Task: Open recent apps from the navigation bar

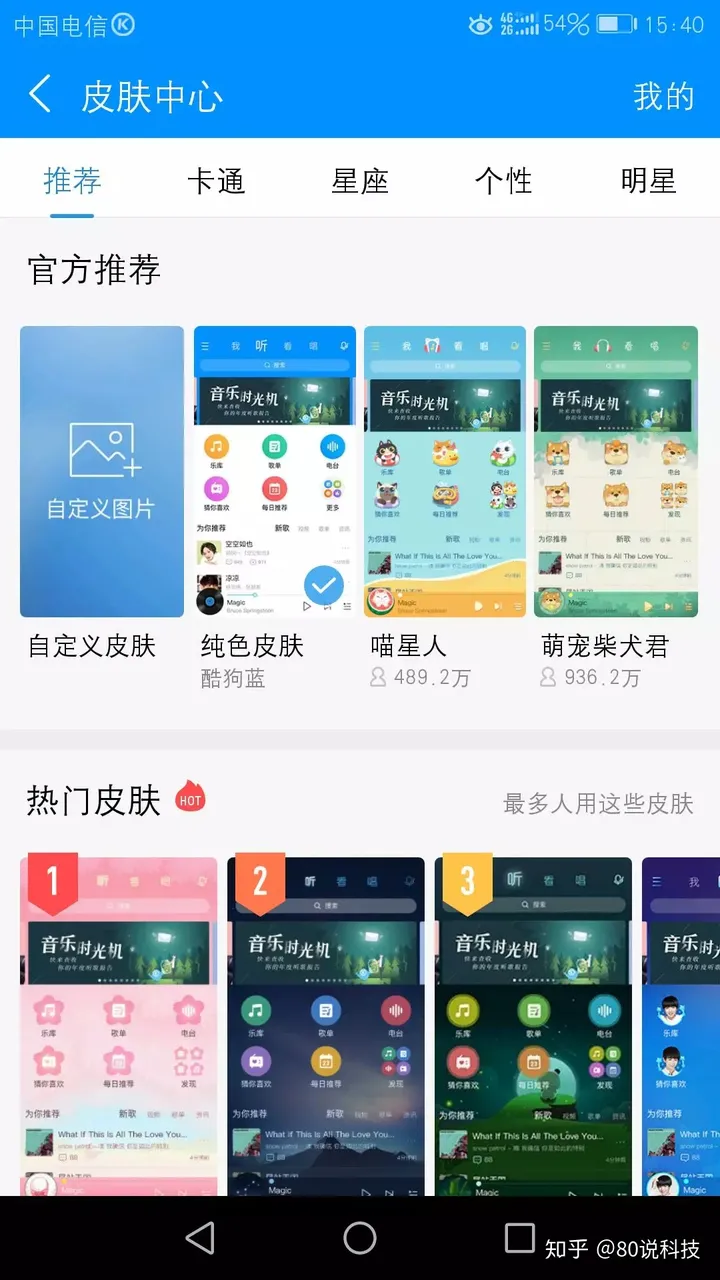Action: coord(520,1238)
